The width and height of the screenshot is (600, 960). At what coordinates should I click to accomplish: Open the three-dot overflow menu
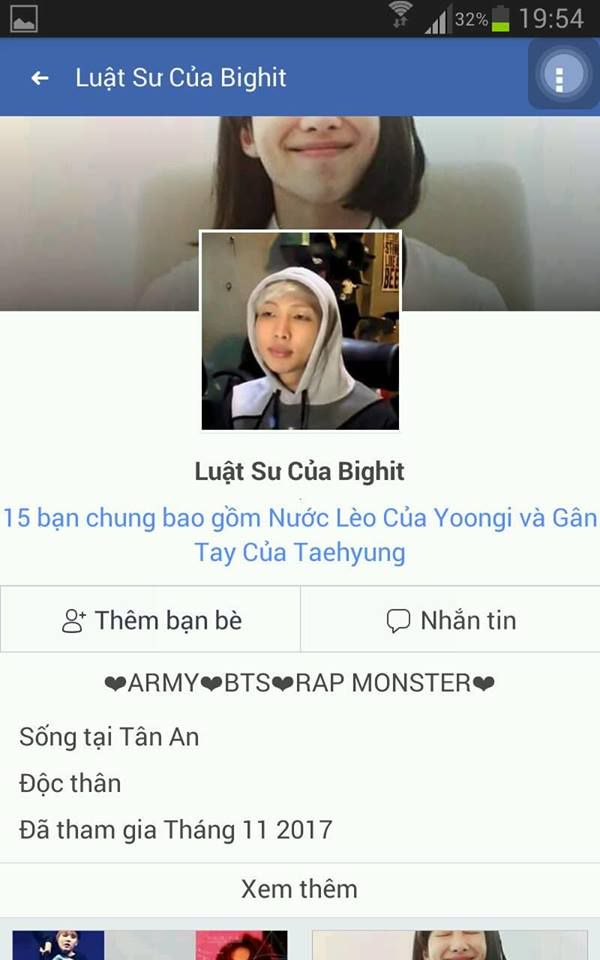pyautogui.click(x=561, y=77)
